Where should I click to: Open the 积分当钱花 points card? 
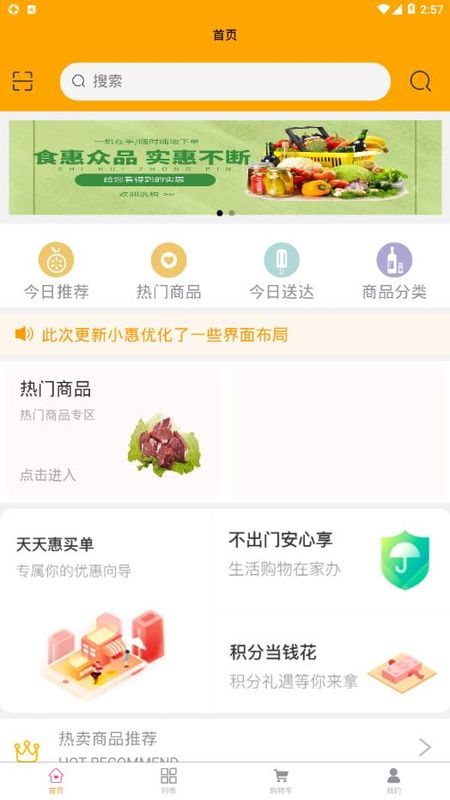click(331, 662)
